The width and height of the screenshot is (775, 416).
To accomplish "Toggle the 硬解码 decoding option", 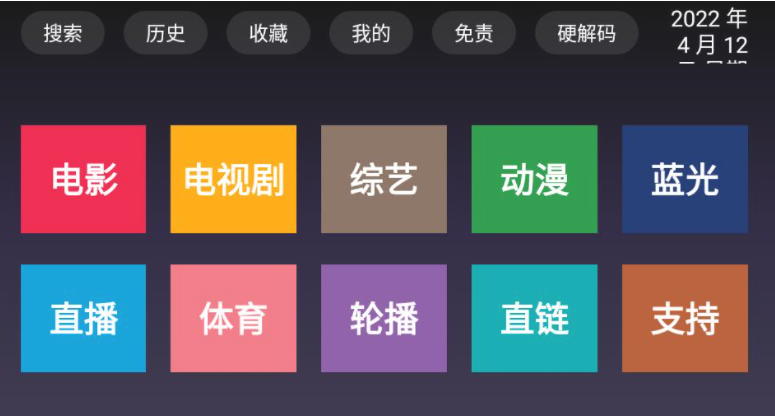I will tap(586, 34).
